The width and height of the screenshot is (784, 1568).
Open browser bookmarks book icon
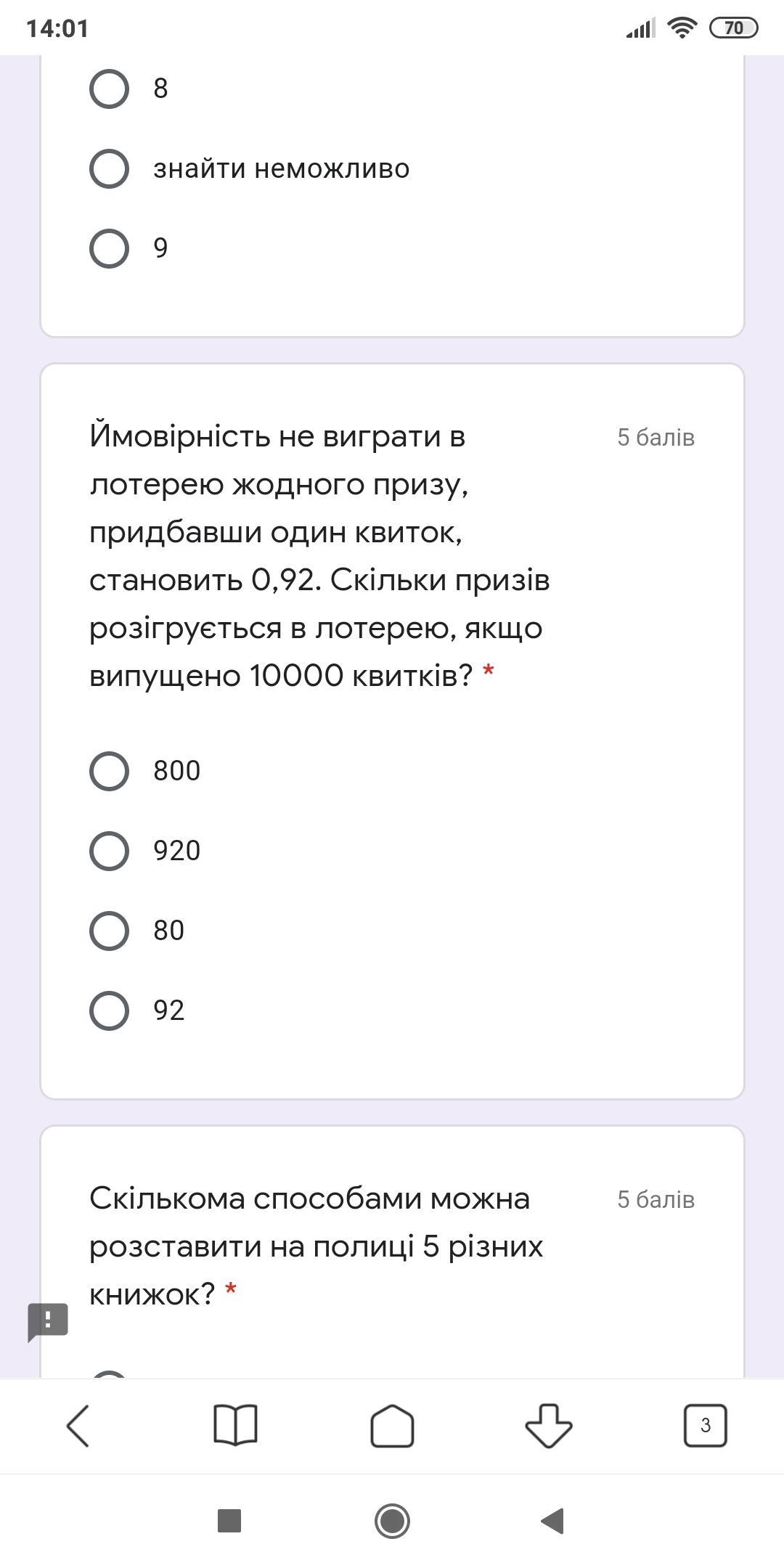tap(235, 1426)
